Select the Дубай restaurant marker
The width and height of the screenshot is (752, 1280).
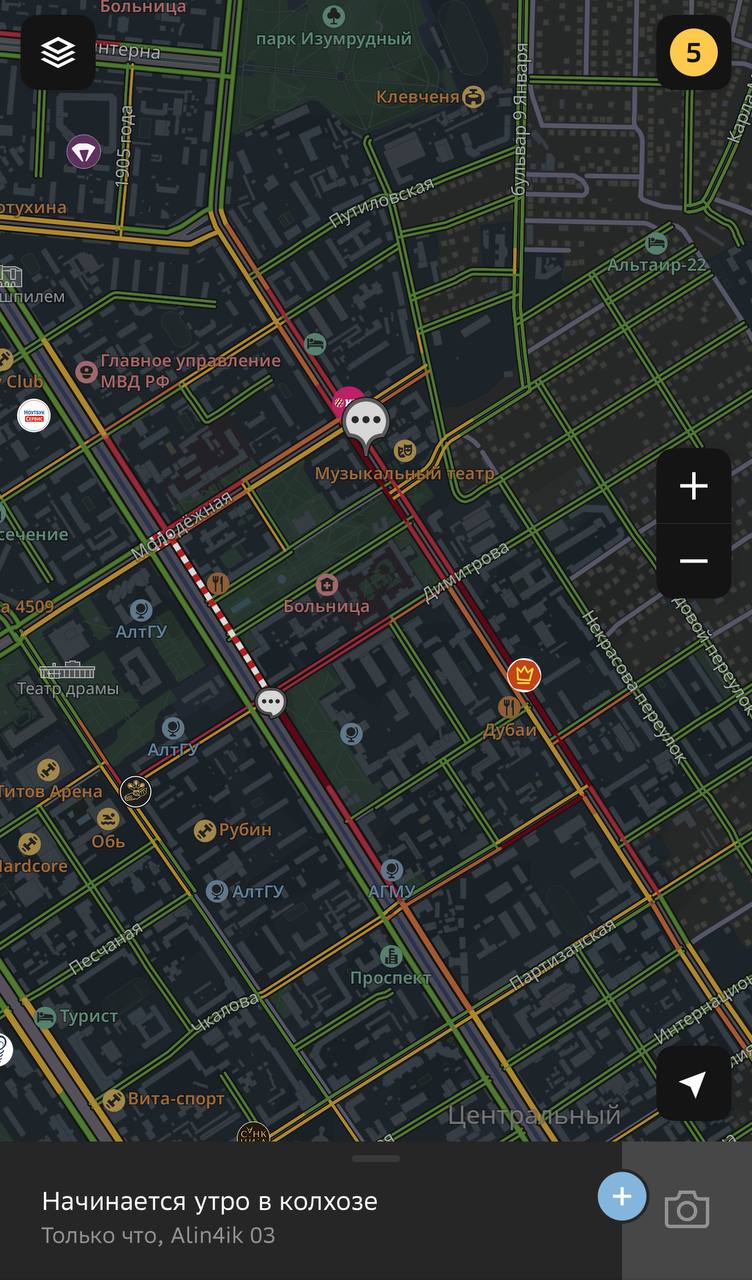(x=509, y=707)
